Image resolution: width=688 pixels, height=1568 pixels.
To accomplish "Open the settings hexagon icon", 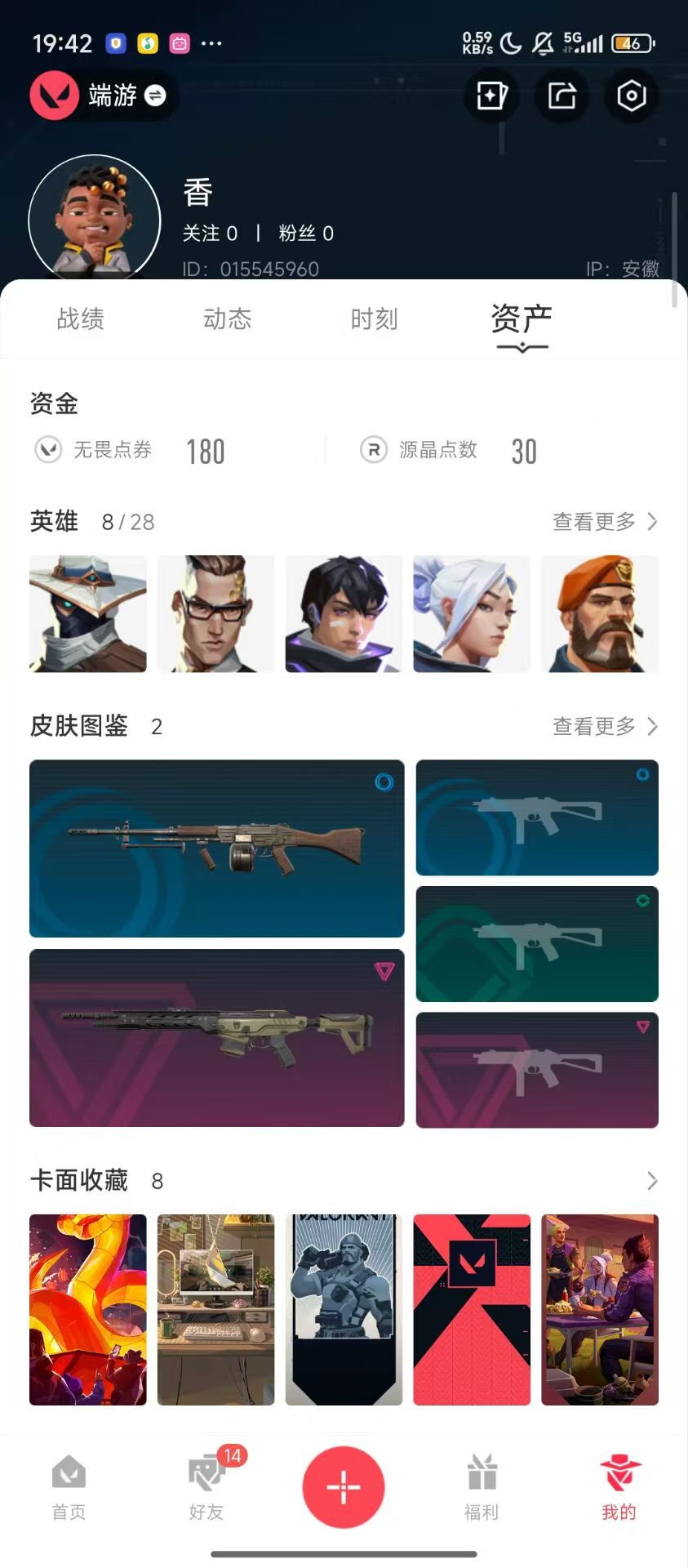I will point(631,96).
